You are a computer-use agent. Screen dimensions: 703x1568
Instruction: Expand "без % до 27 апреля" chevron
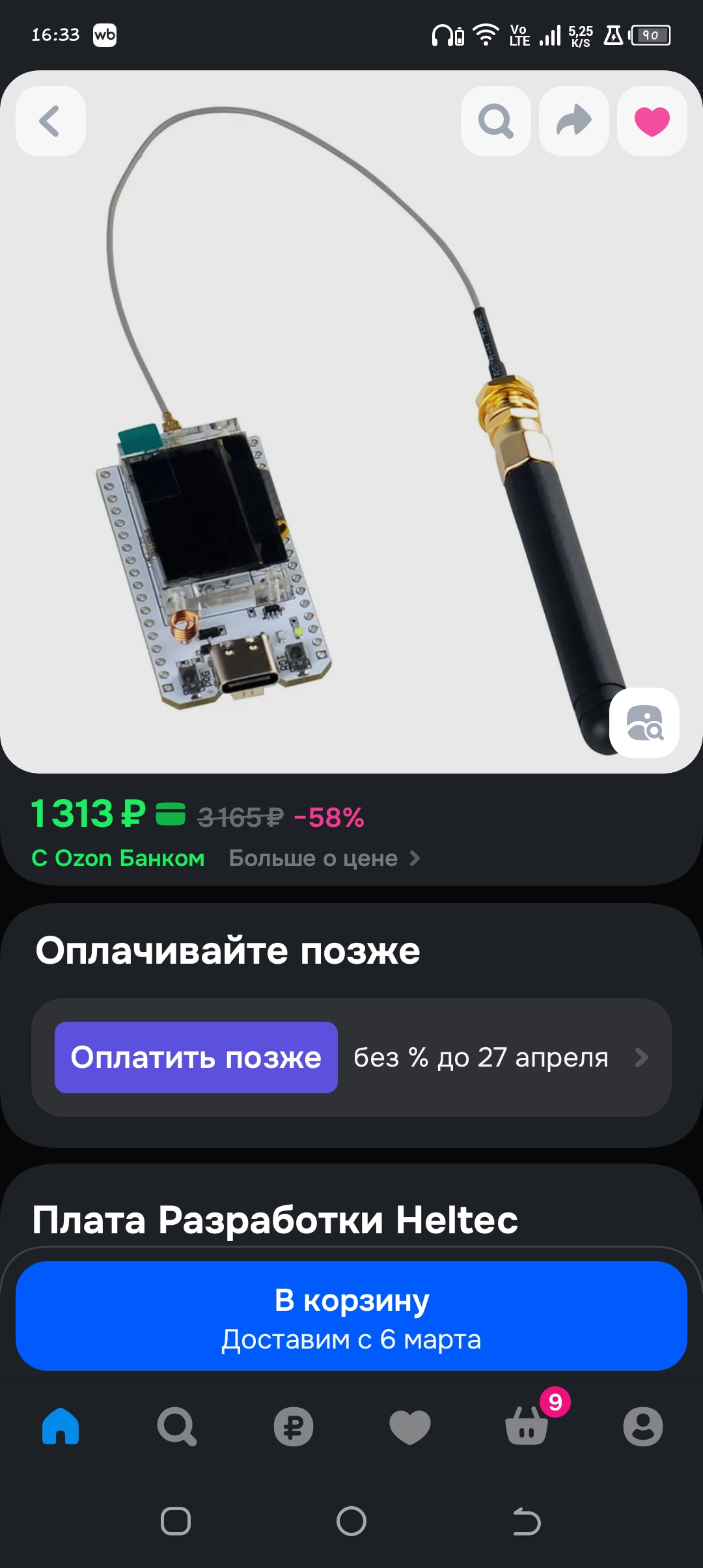(x=641, y=1057)
